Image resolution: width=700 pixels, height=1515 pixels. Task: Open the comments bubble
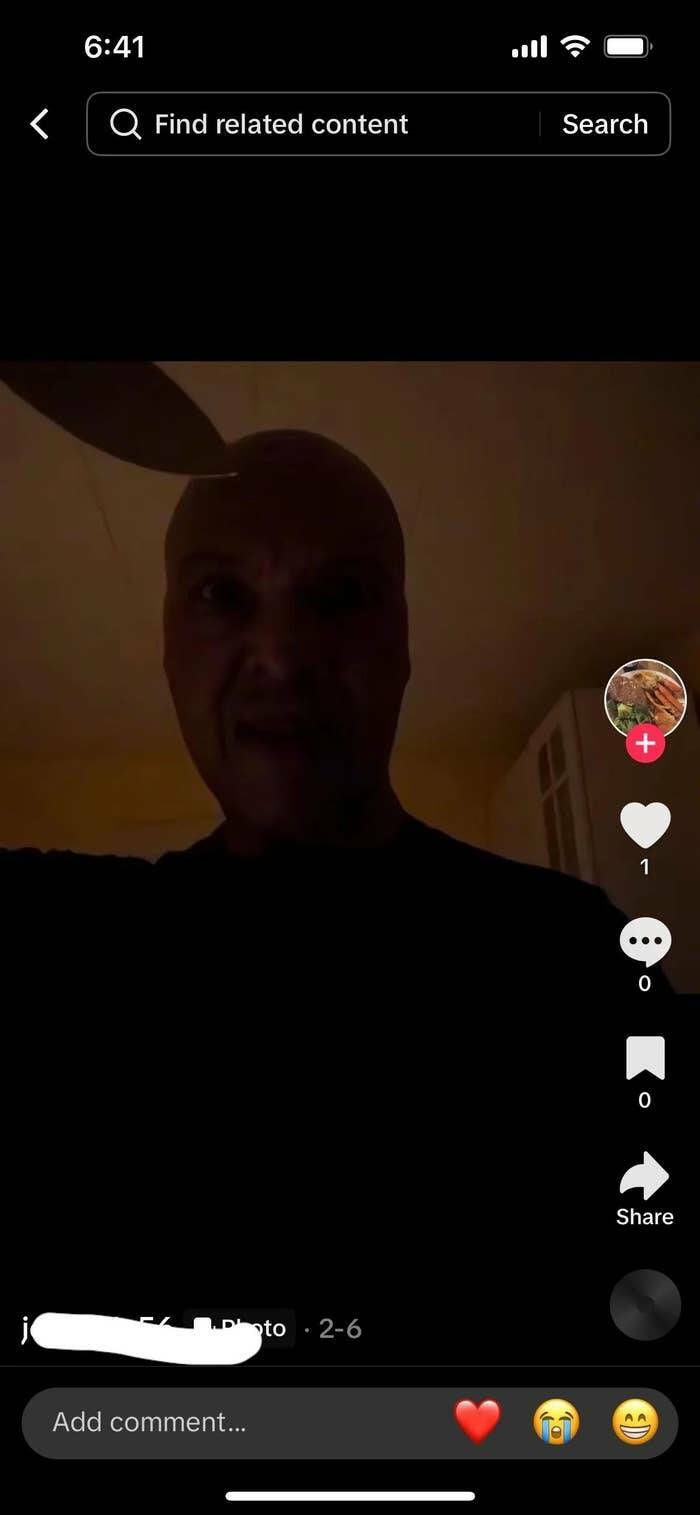[645, 941]
